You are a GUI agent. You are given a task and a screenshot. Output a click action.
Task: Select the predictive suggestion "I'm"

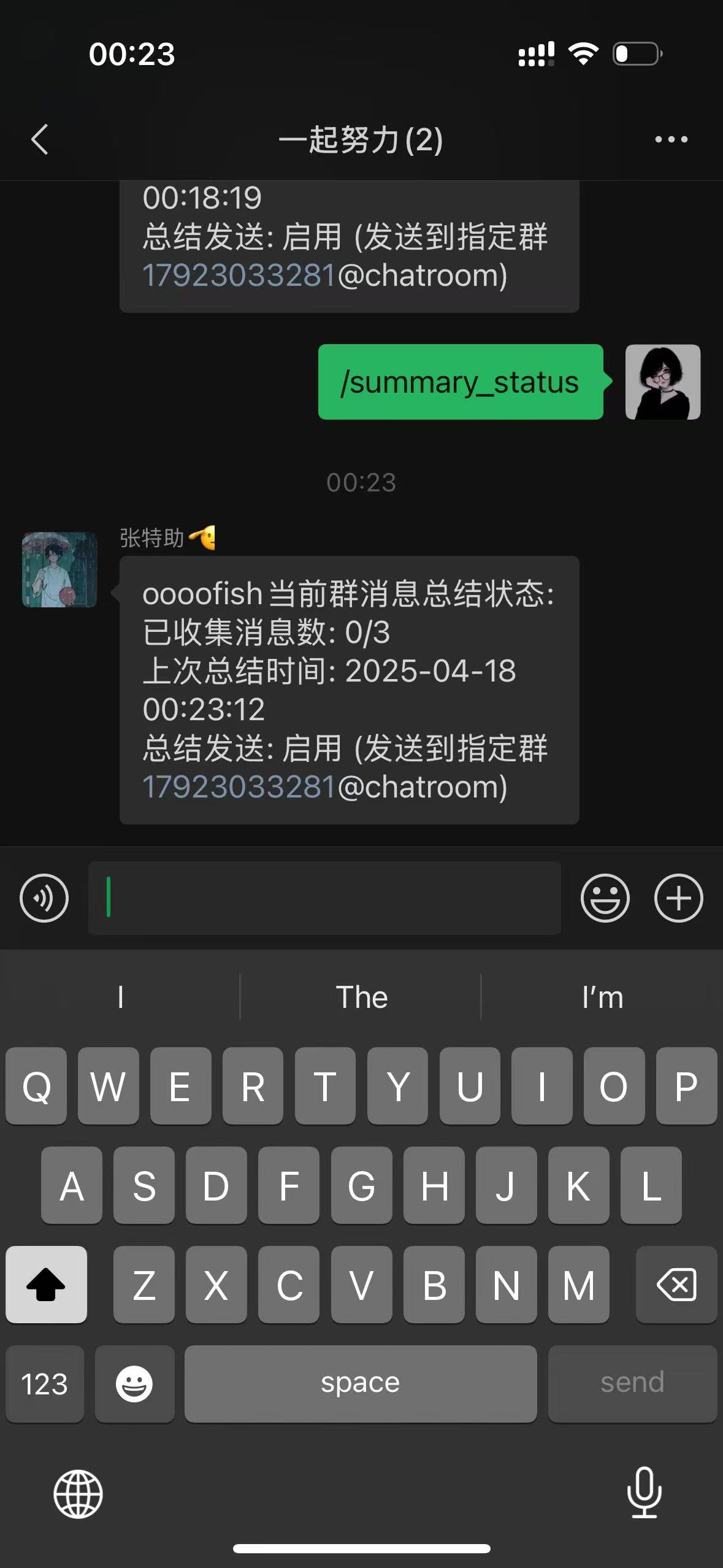(602, 997)
